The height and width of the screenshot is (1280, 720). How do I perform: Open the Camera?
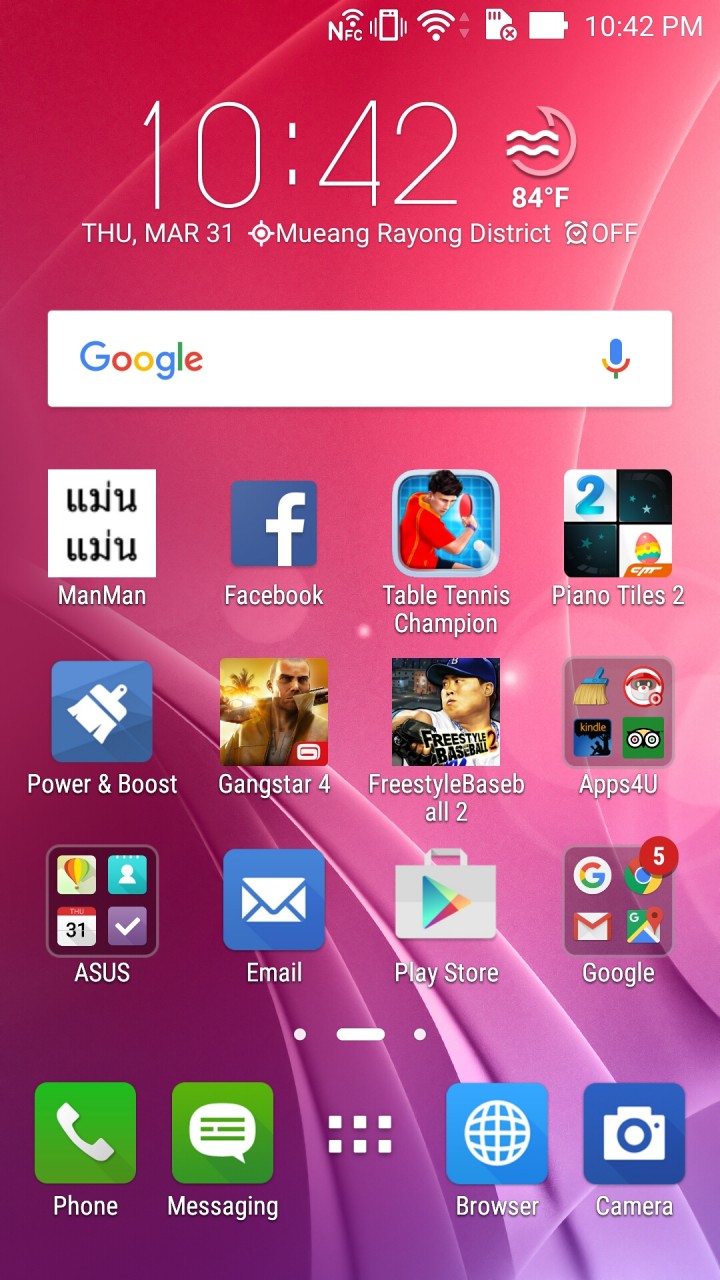(x=634, y=1133)
